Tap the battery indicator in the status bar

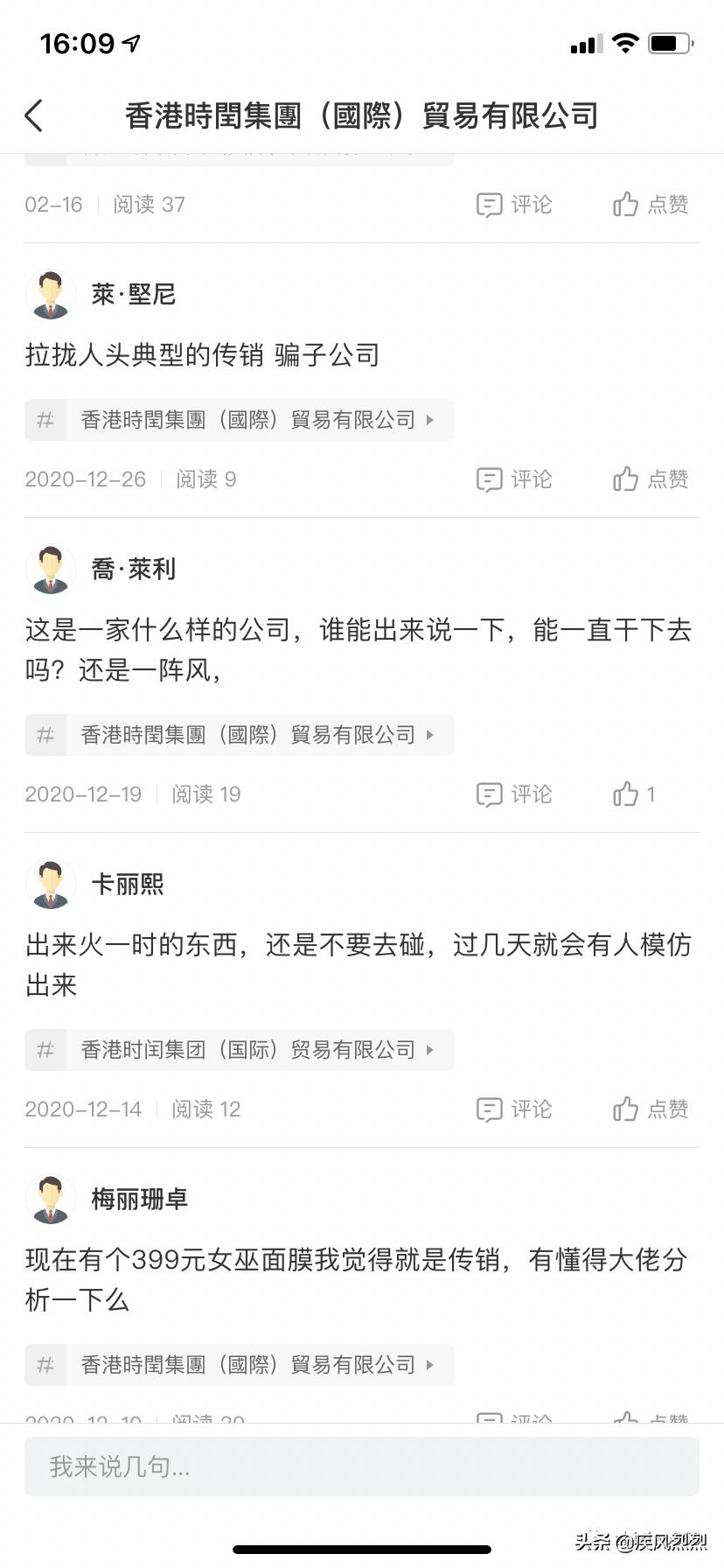(x=672, y=43)
